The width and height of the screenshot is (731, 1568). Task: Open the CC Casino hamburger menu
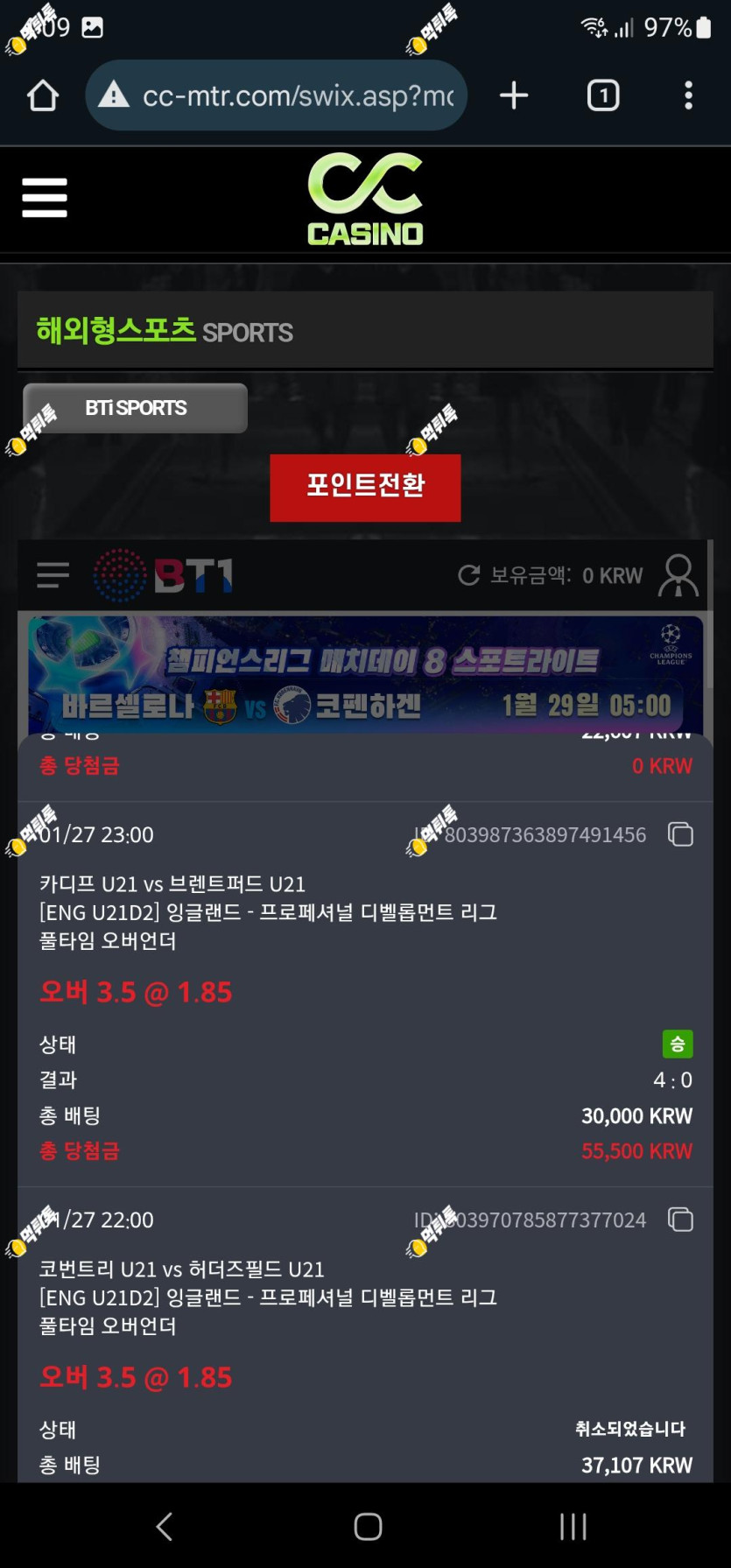pyautogui.click(x=45, y=198)
